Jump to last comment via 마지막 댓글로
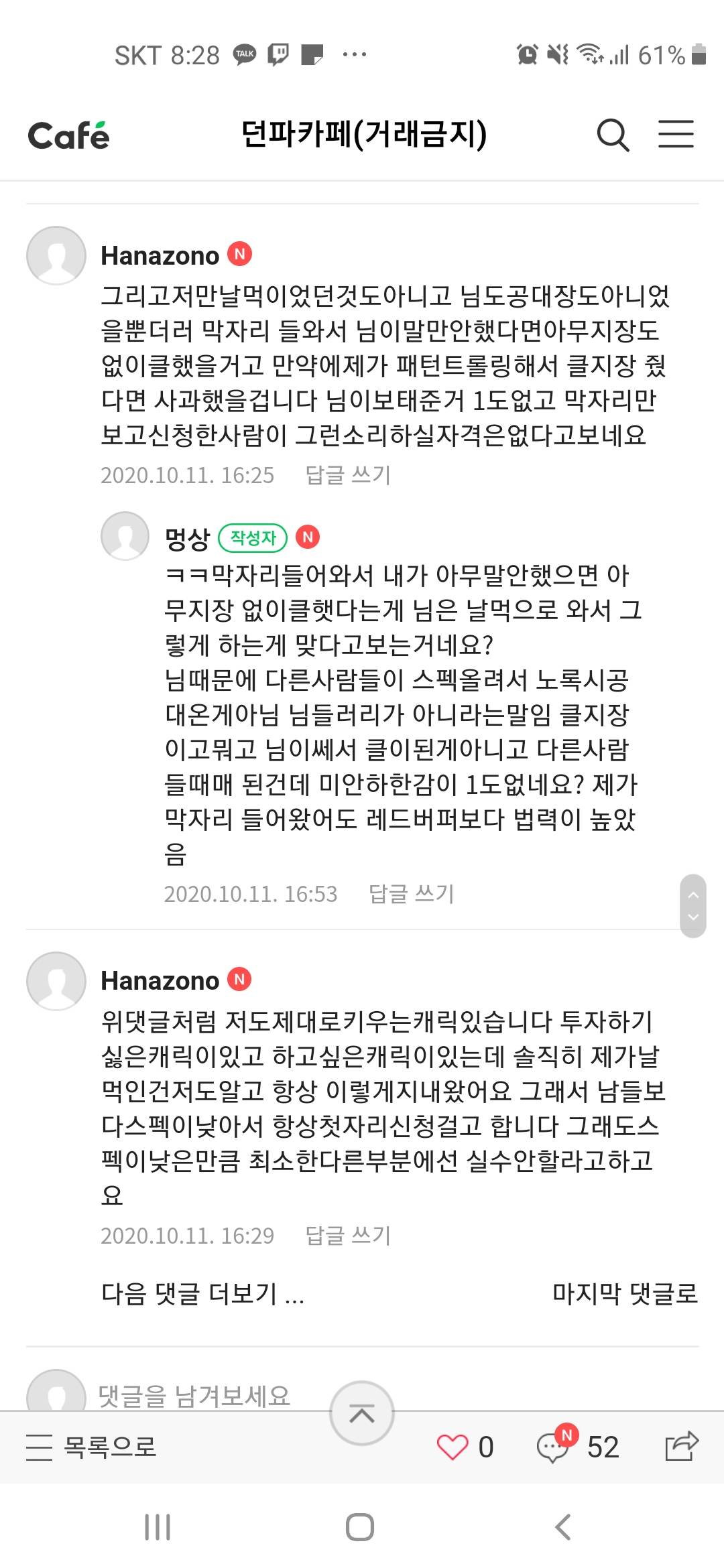The height and width of the screenshot is (1568, 724). [625, 1294]
